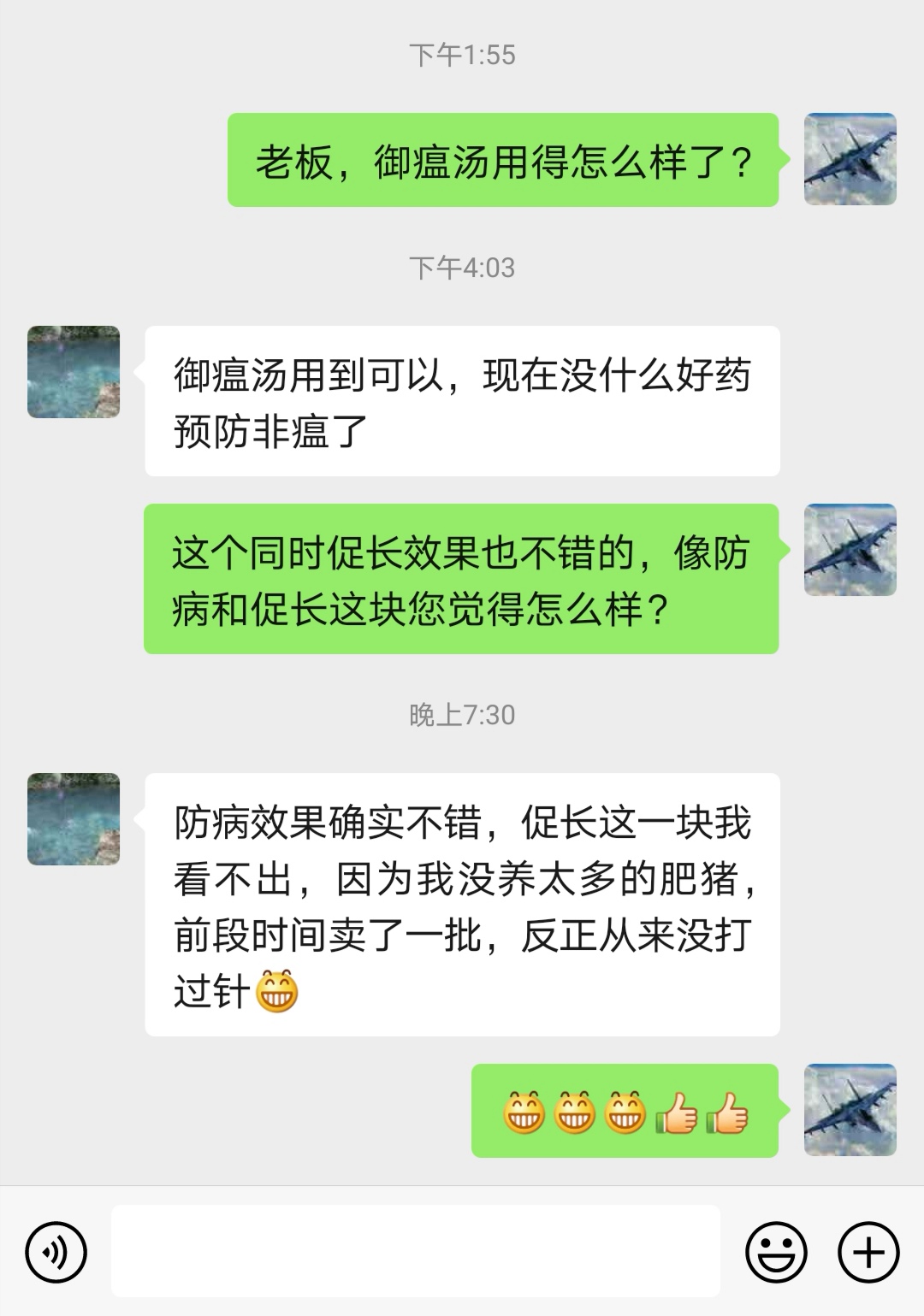The height and width of the screenshot is (1316, 924).
Task: View profile from avatar beside "防病效果确实不错"
Action: pos(74,819)
